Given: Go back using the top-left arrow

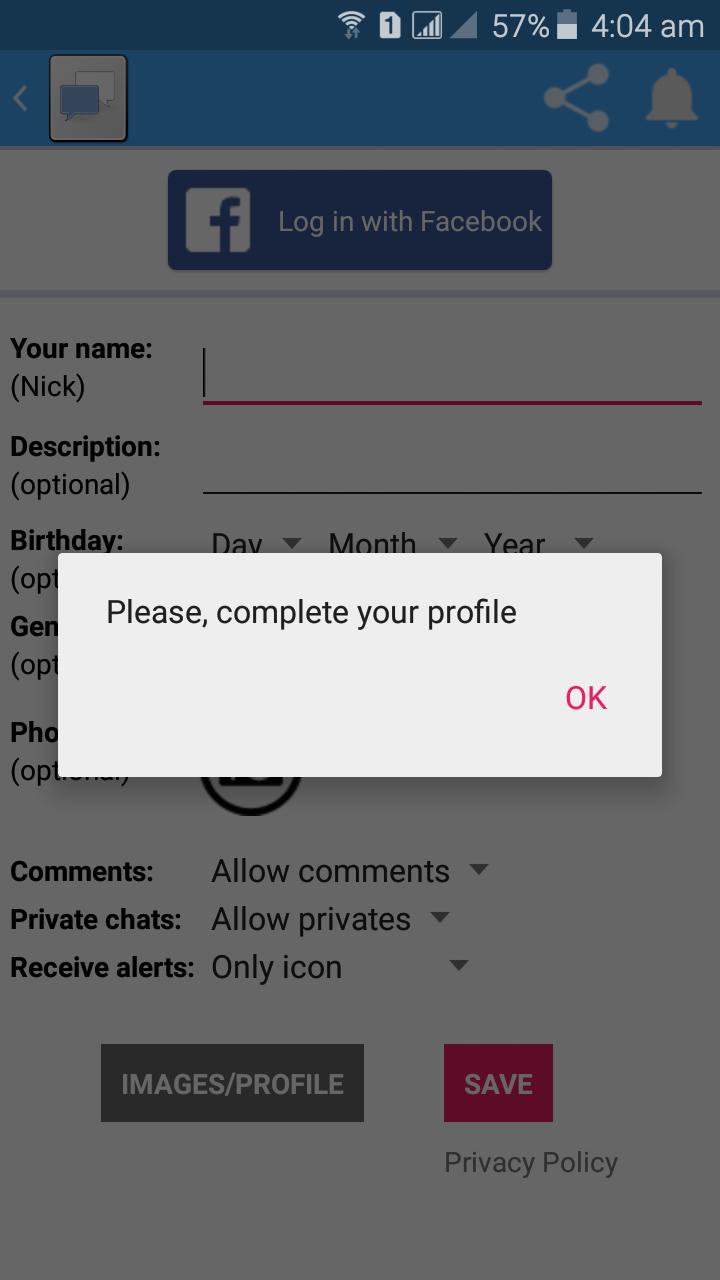Looking at the screenshot, I should coord(21,99).
